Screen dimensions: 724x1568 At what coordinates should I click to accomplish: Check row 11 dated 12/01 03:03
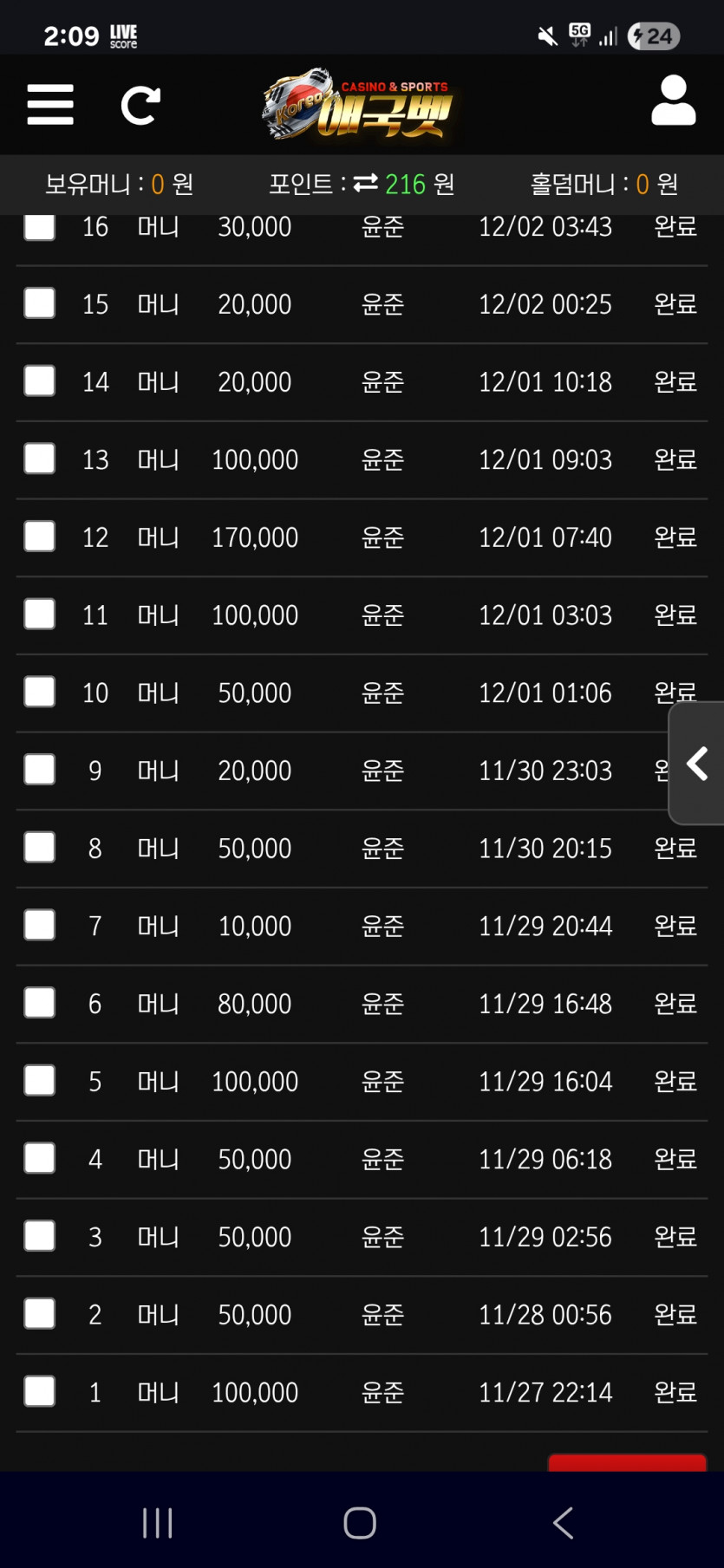tap(40, 615)
